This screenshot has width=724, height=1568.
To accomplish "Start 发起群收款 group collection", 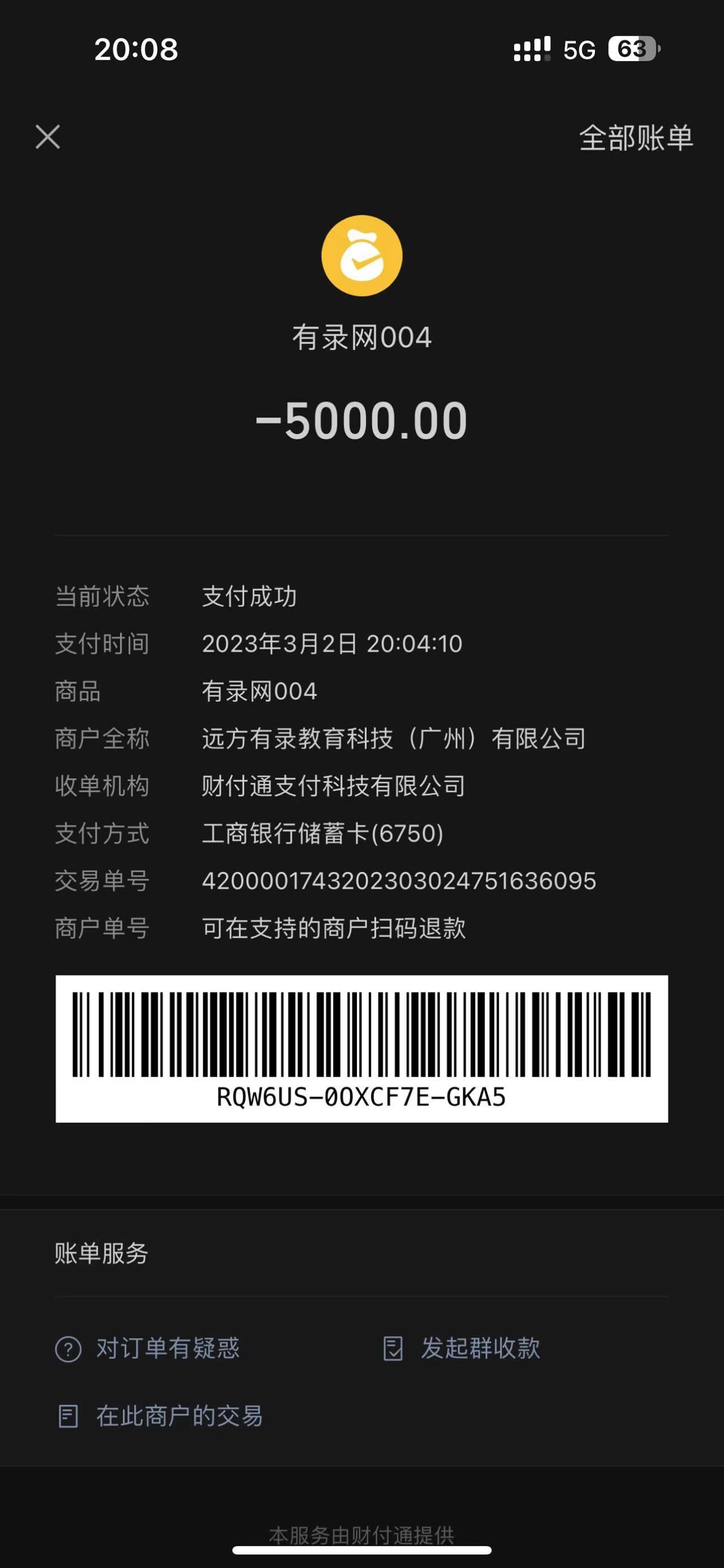I will 462,1348.
